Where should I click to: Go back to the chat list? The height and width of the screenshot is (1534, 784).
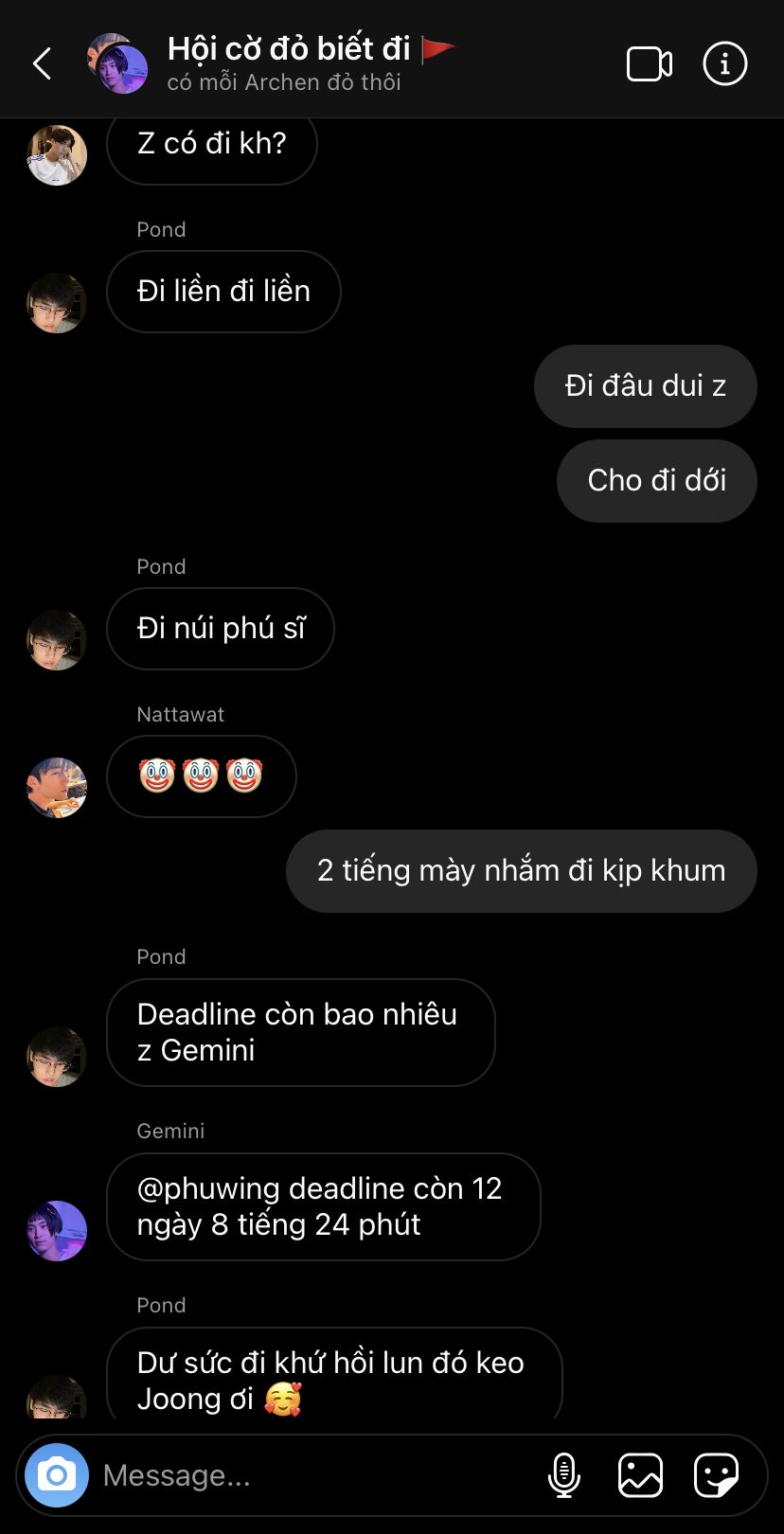(43, 64)
